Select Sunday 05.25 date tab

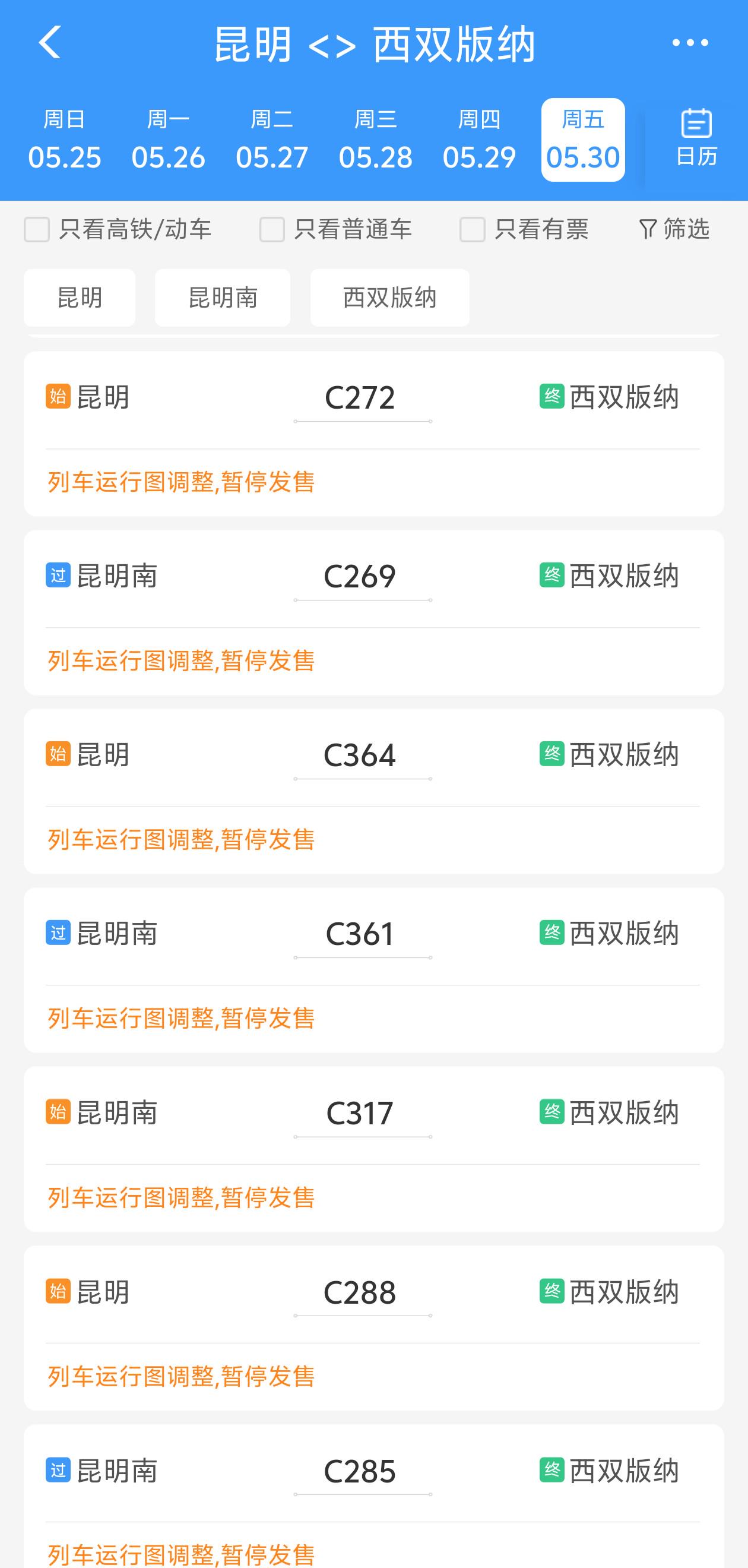pyautogui.click(x=65, y=140)
